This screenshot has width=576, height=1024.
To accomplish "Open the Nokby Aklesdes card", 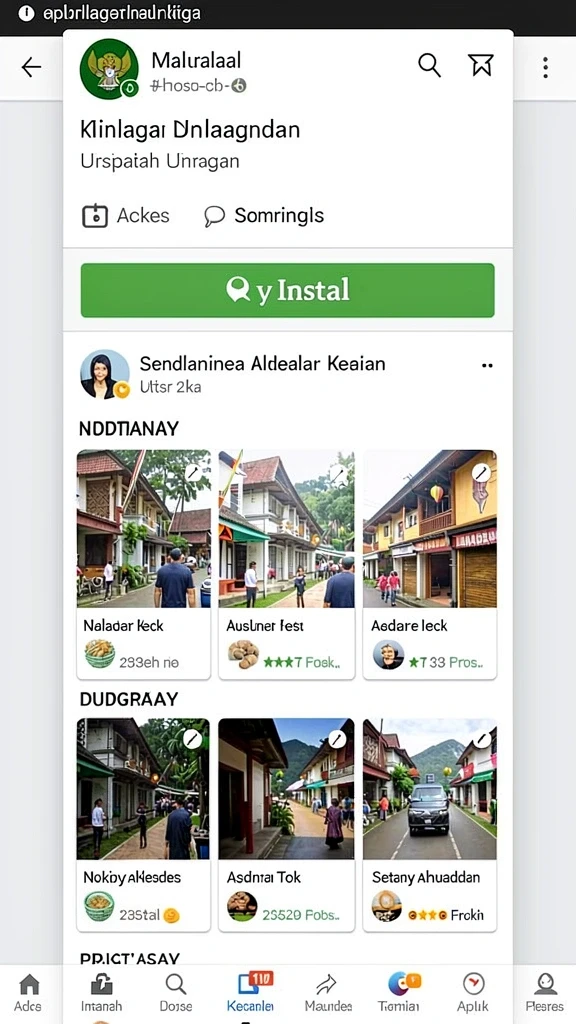I will [144, 824].
